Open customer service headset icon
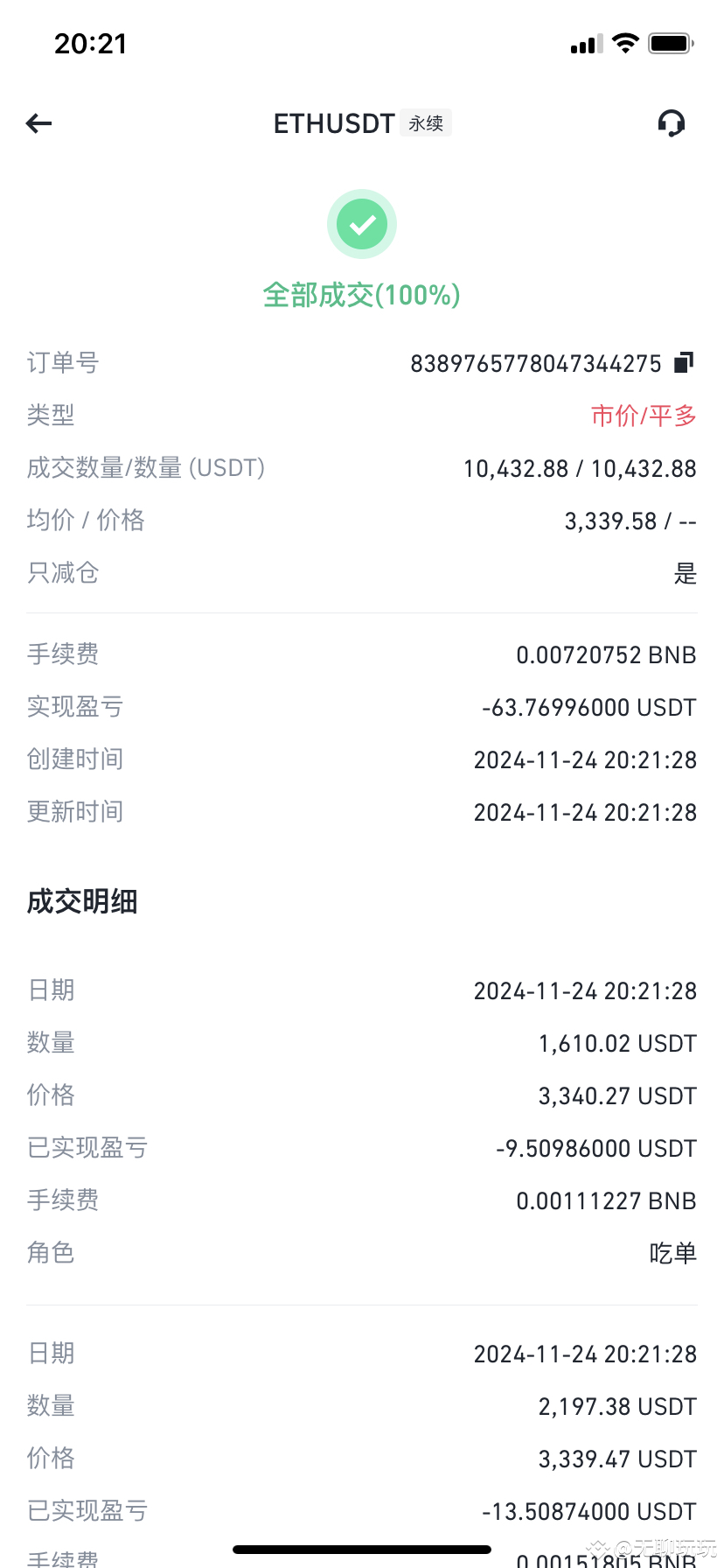 [x=672, y=123]
